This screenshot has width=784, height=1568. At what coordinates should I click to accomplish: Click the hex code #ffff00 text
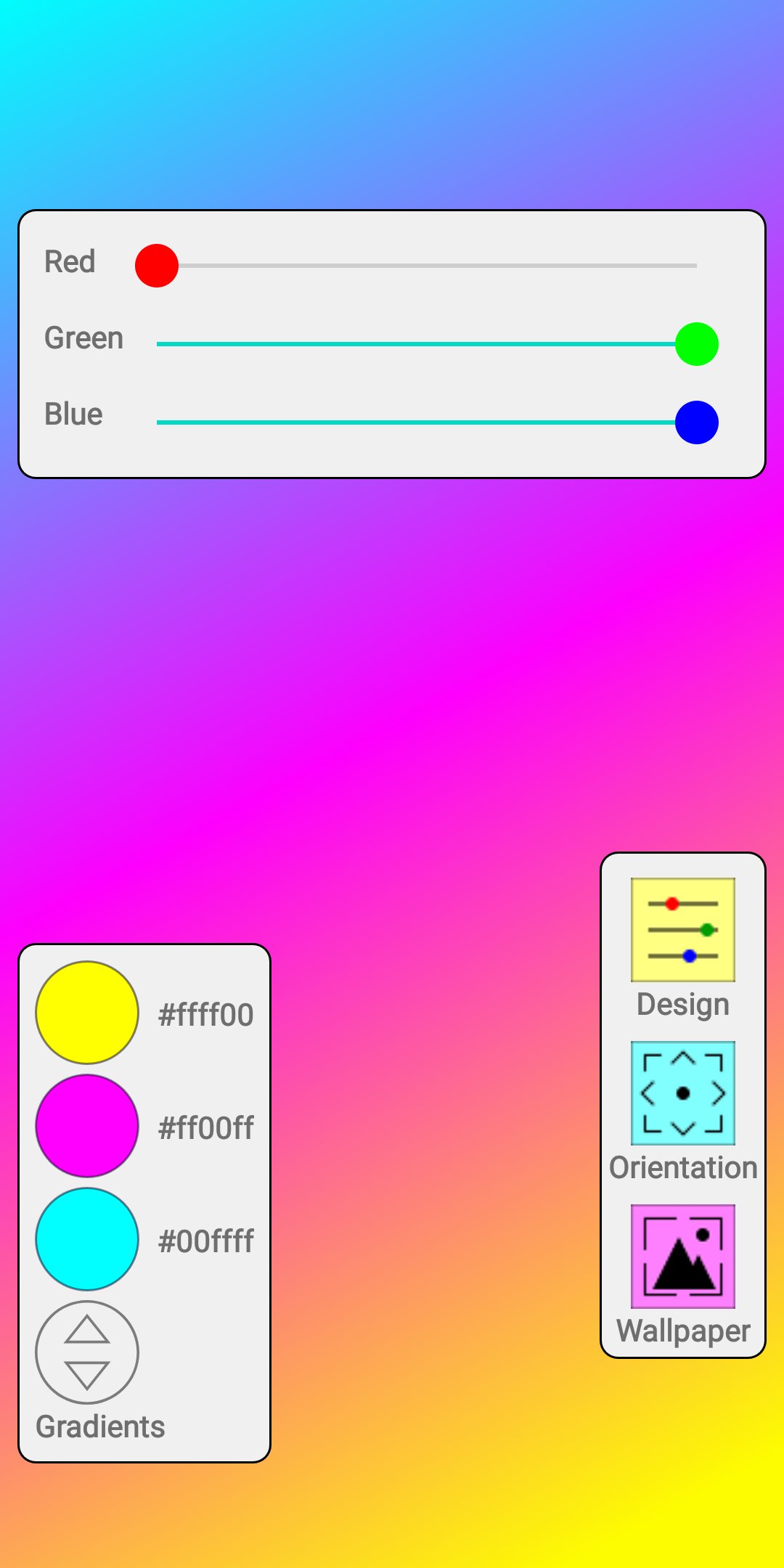pyautogui.click(x=205, y=1016)
